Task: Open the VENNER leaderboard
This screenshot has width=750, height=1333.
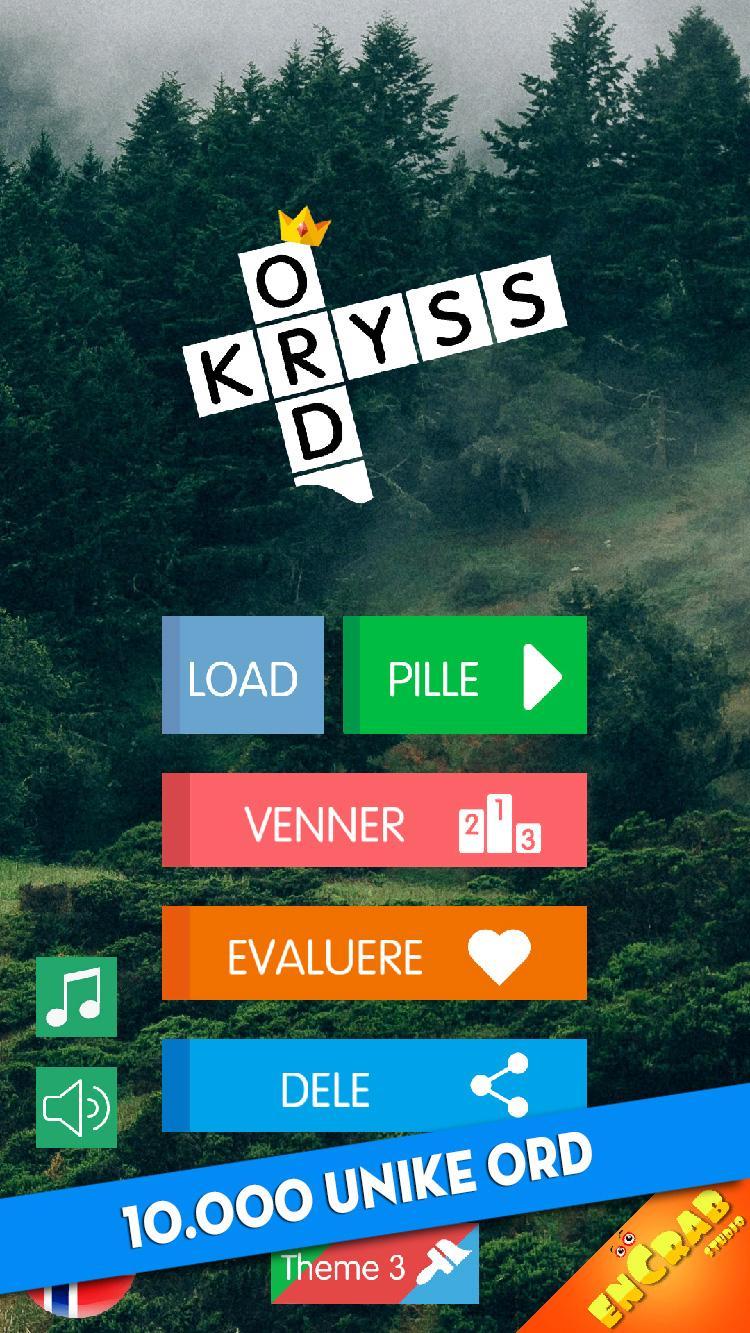Action: (374, 821)
